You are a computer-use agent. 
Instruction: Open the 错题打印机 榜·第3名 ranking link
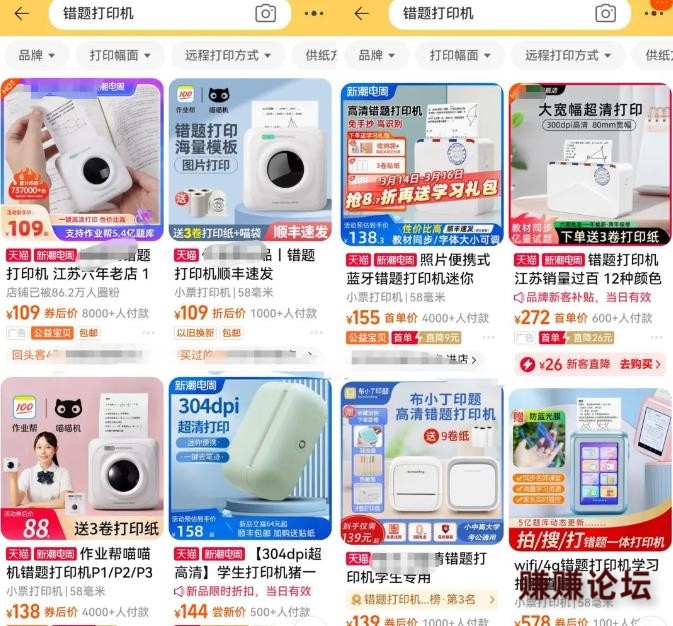423,599
